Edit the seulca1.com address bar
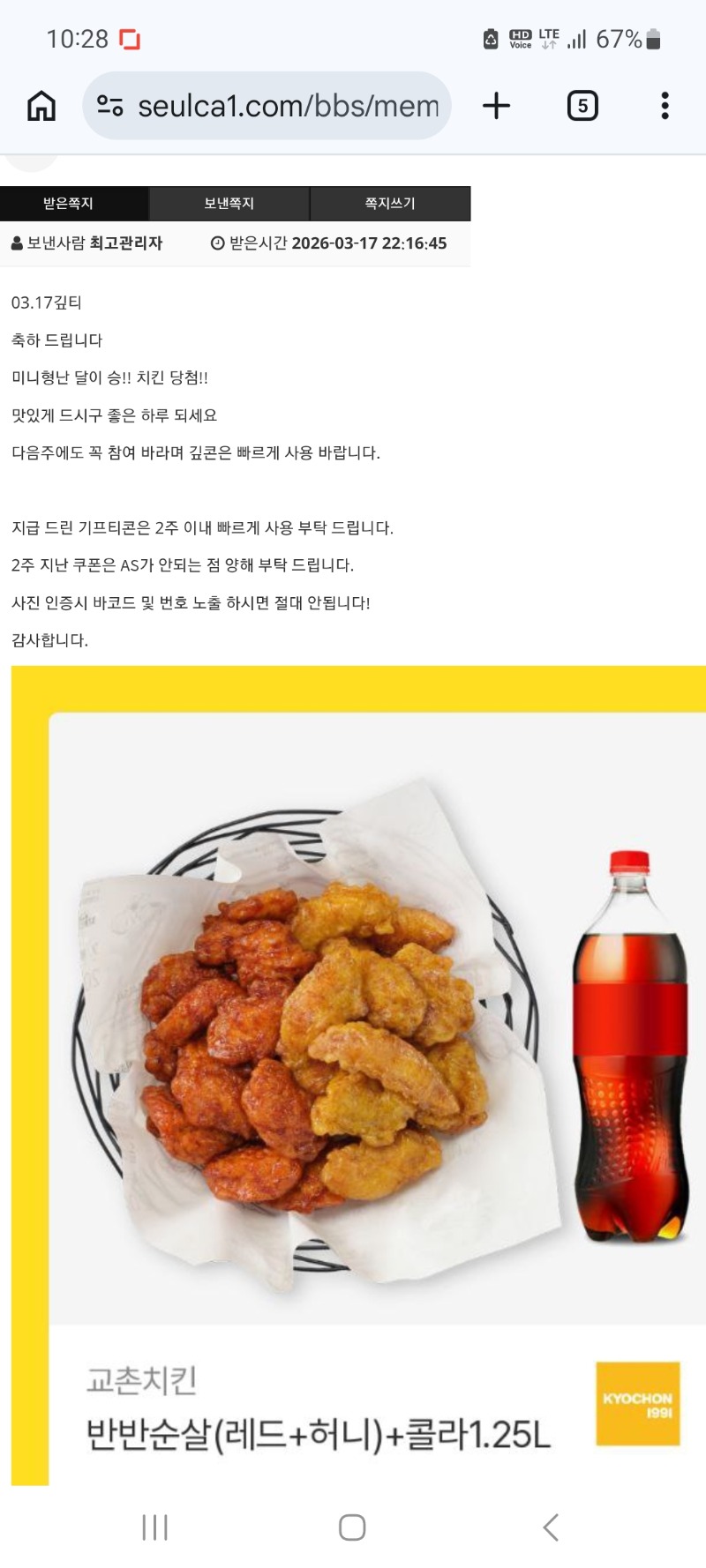This screenshot has height=1568, width=706. [x=288, y=106]
